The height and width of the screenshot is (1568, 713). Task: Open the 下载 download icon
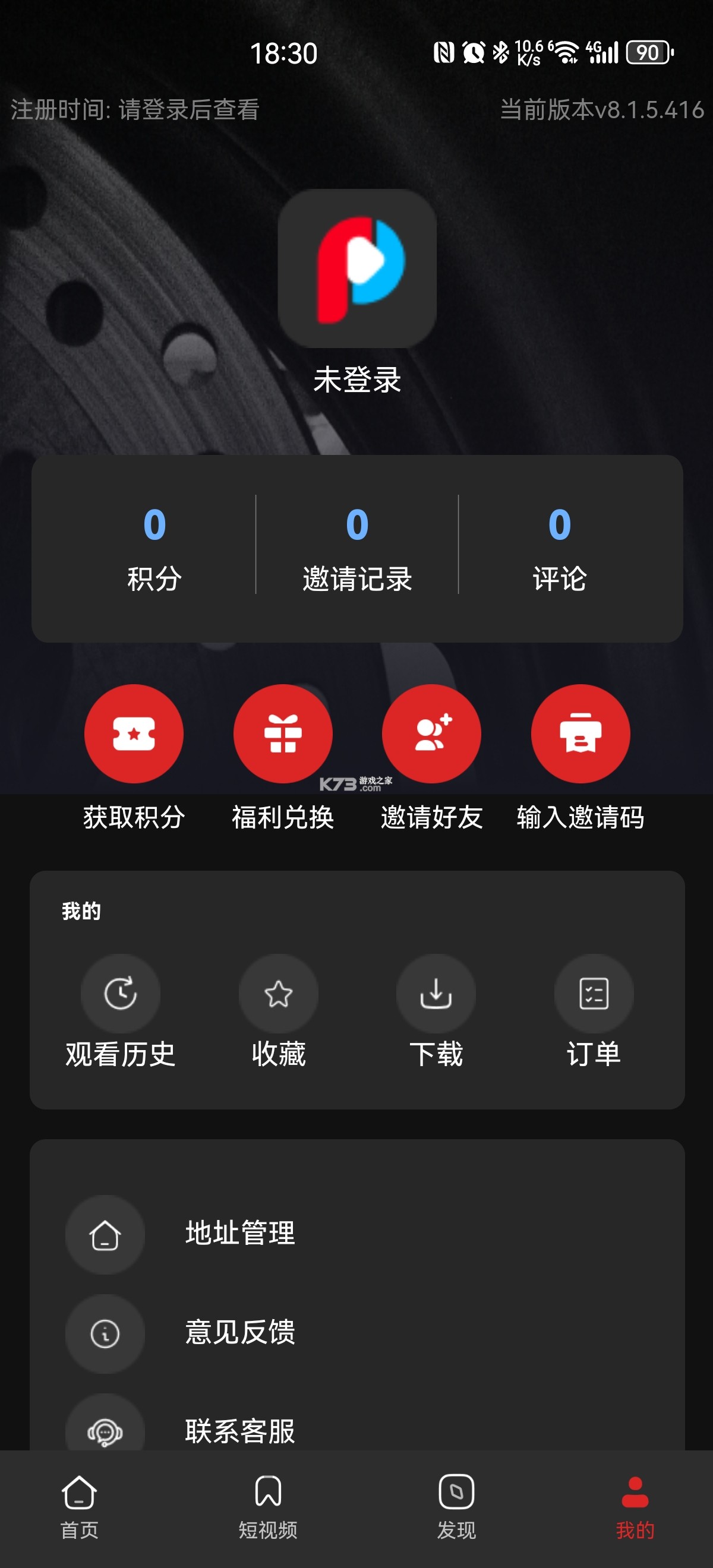coord(436,993)
